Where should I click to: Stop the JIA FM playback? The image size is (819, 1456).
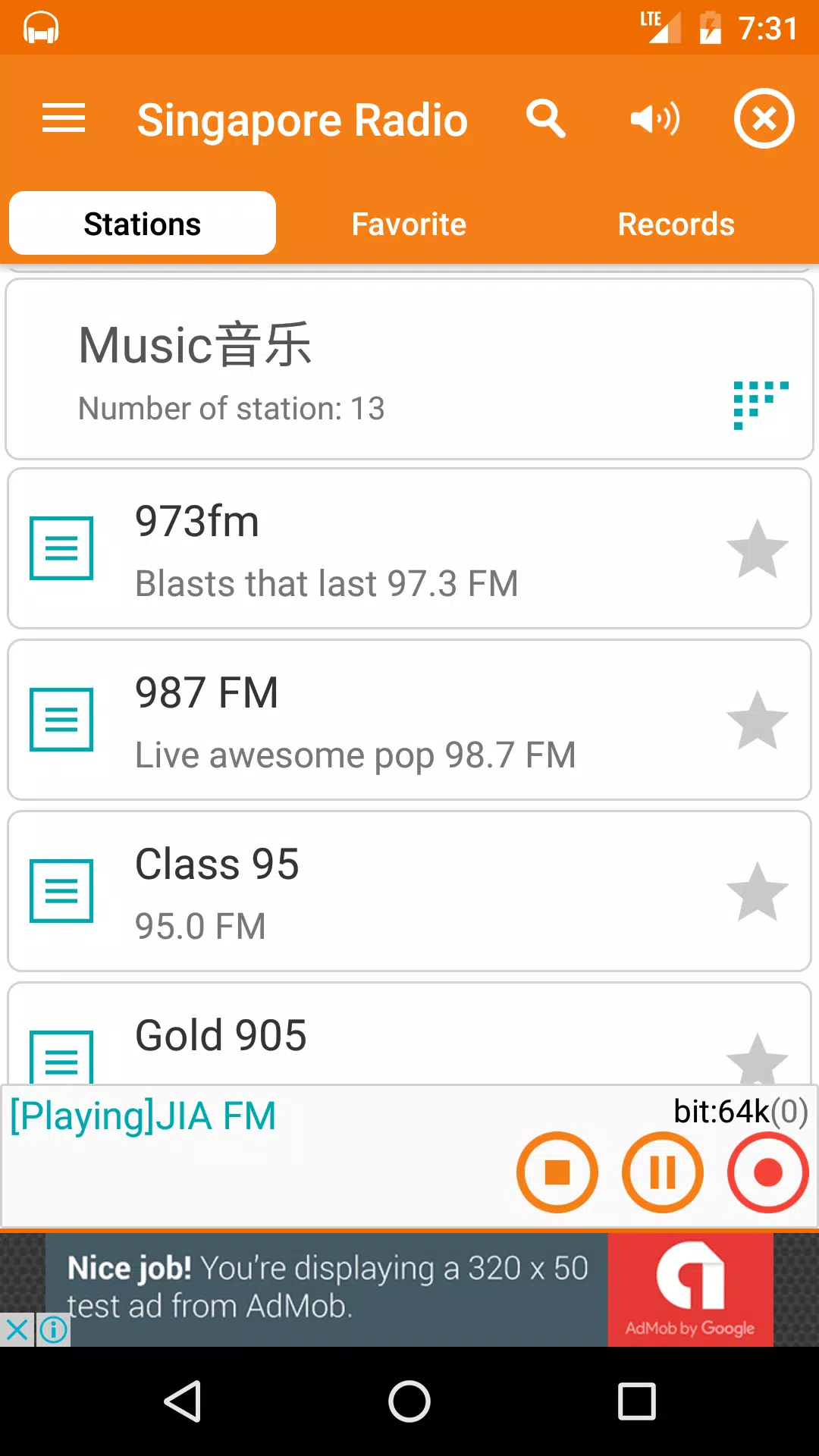coord(557,1172)
